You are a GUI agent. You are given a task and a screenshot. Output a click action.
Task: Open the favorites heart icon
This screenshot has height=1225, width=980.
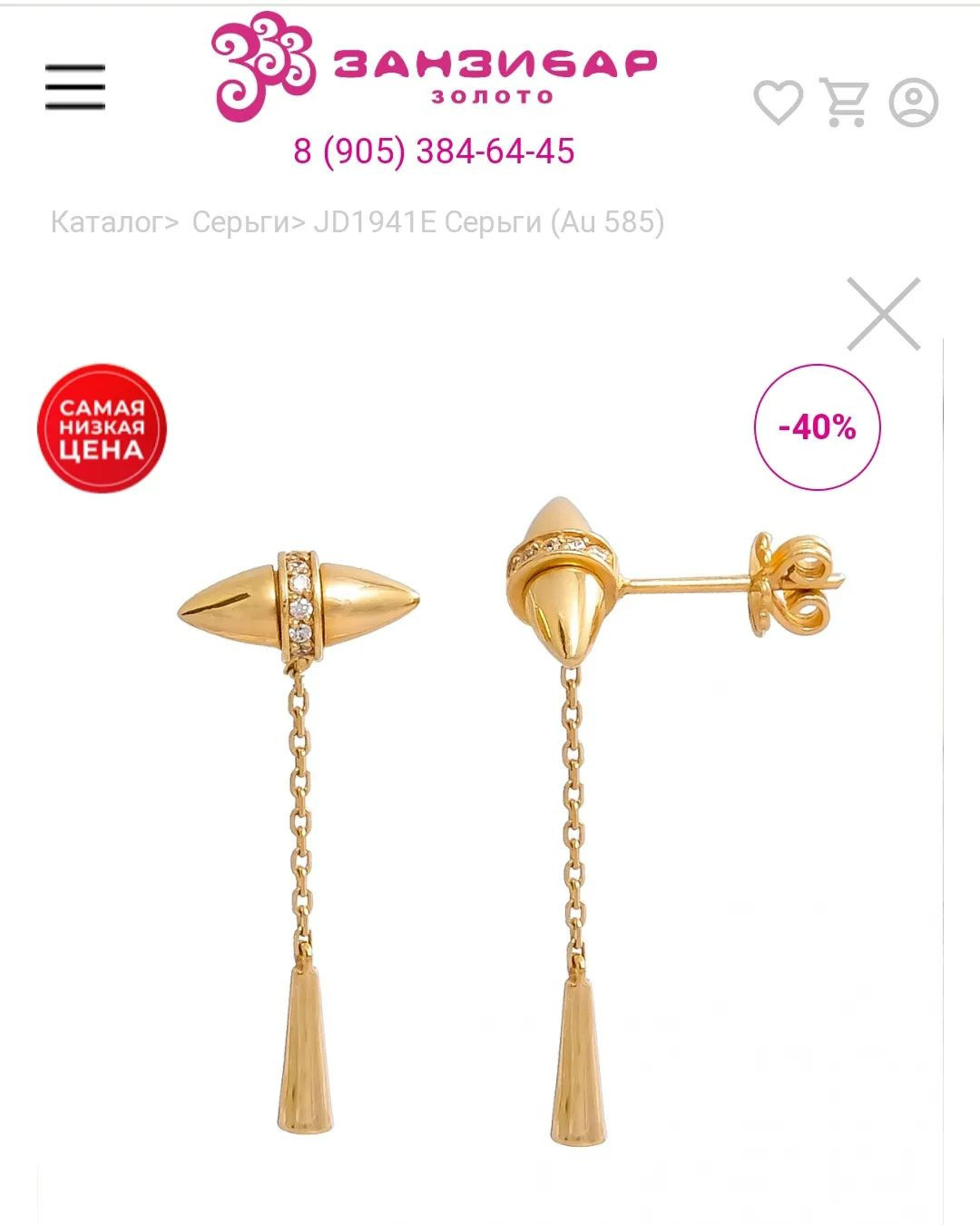778,102
